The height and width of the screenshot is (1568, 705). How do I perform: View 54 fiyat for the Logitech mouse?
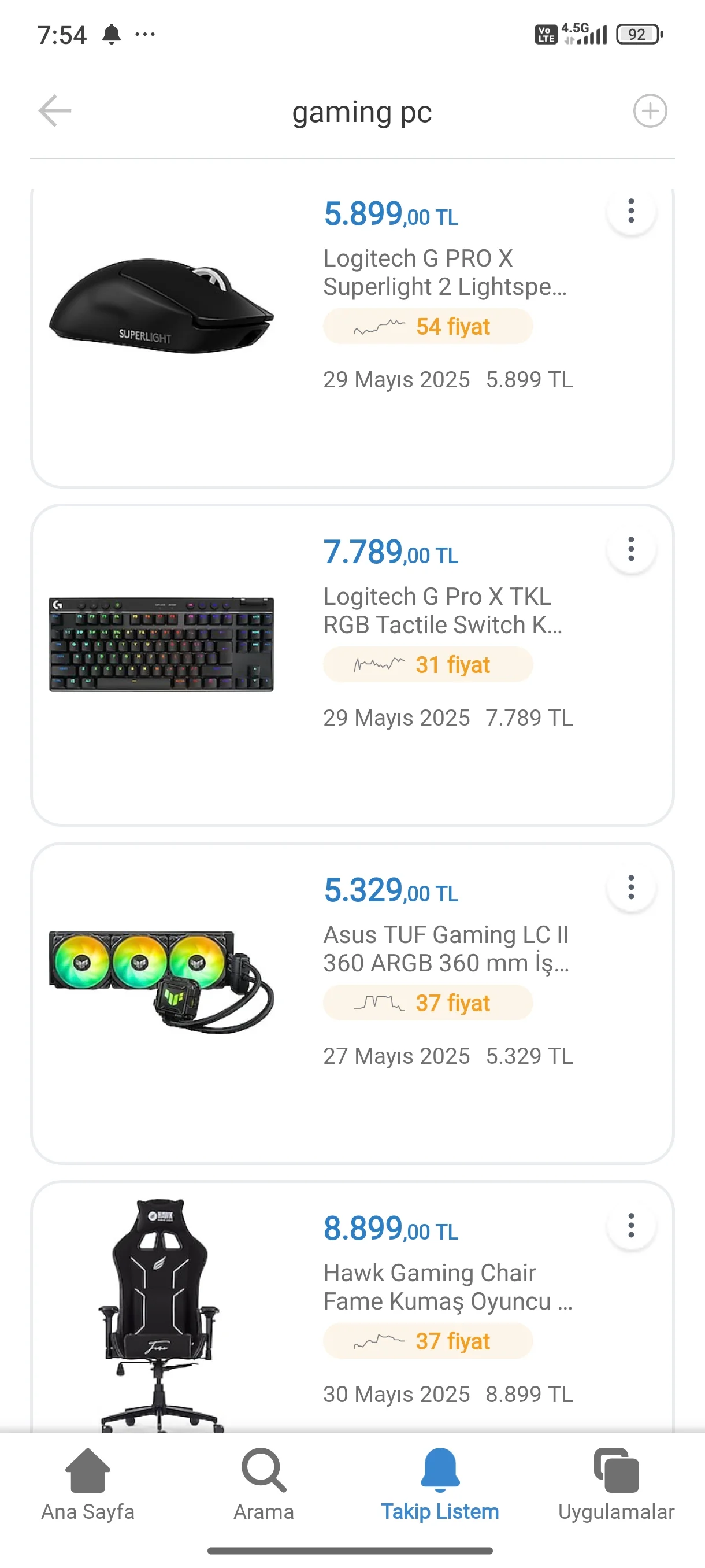point(428,327)
